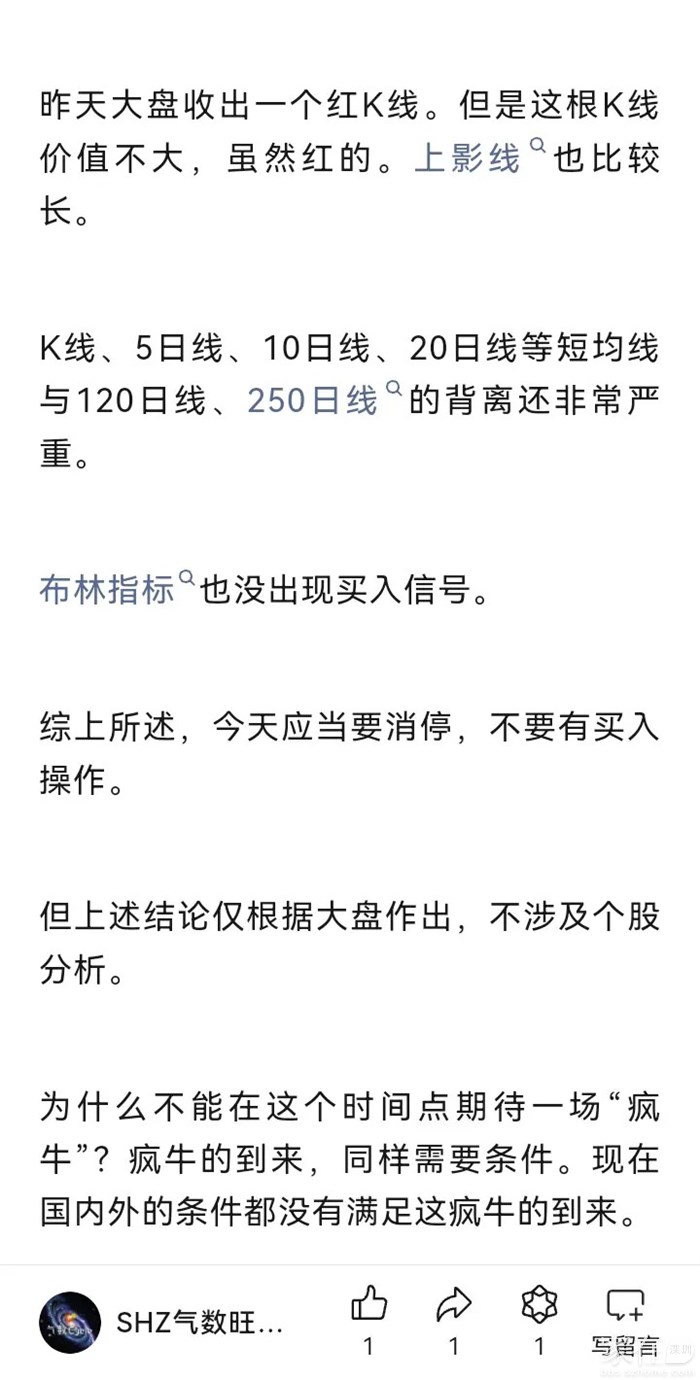Tap the 在看 flower icon
Viewport: 700px width, 1380px height.
(539, 1306)
